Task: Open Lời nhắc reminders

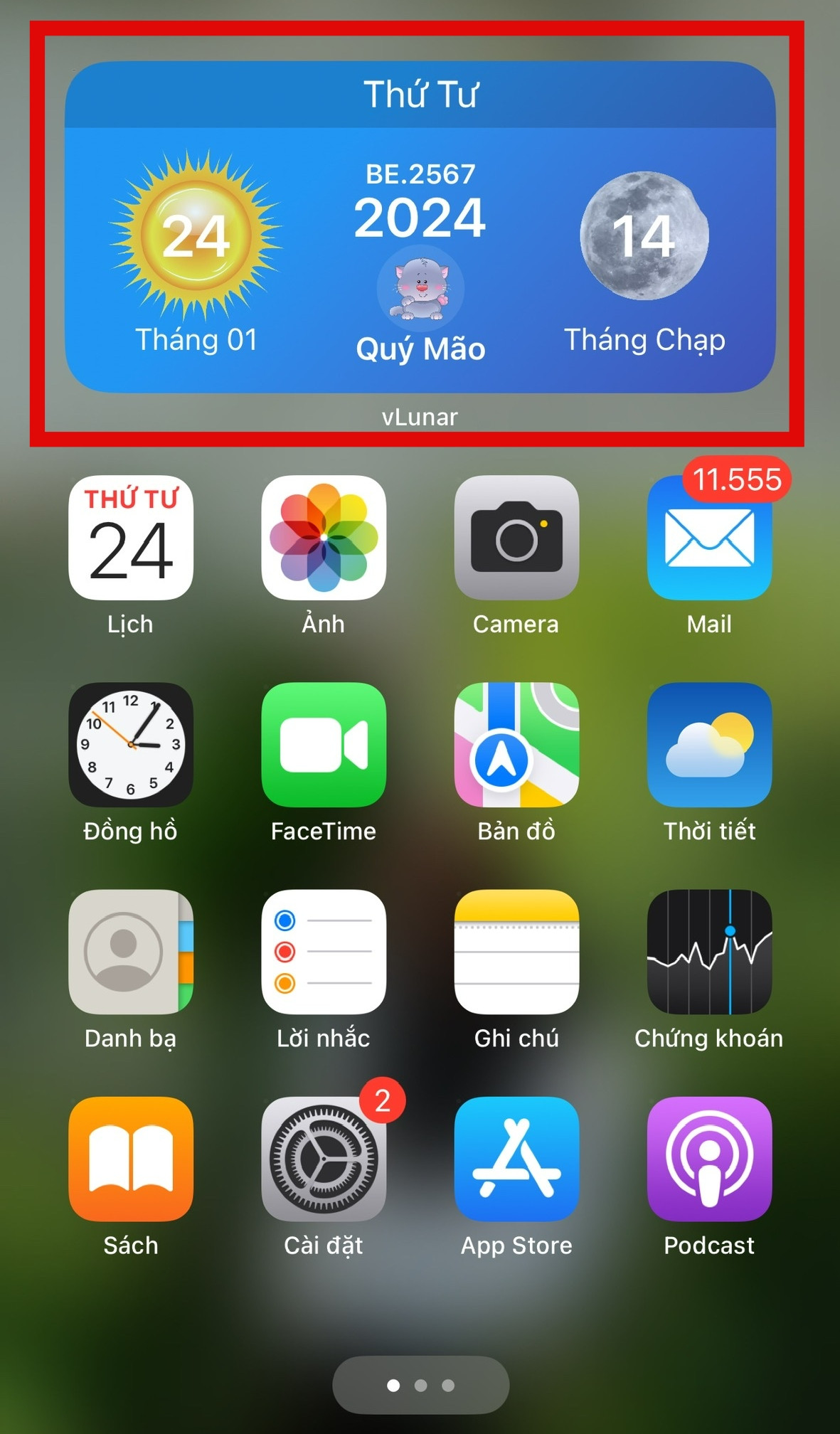Action: 324,952
